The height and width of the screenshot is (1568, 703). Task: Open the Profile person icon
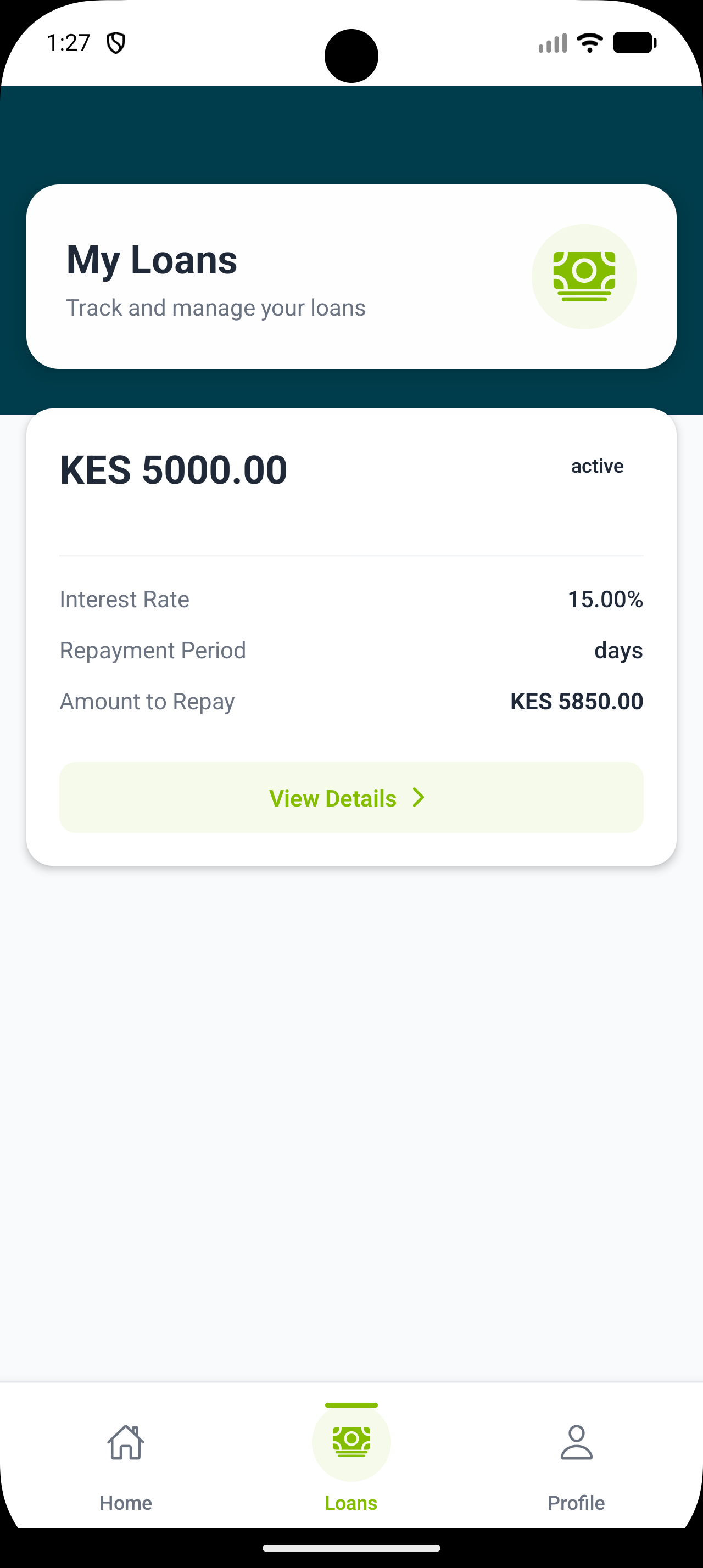[576, 1441]
